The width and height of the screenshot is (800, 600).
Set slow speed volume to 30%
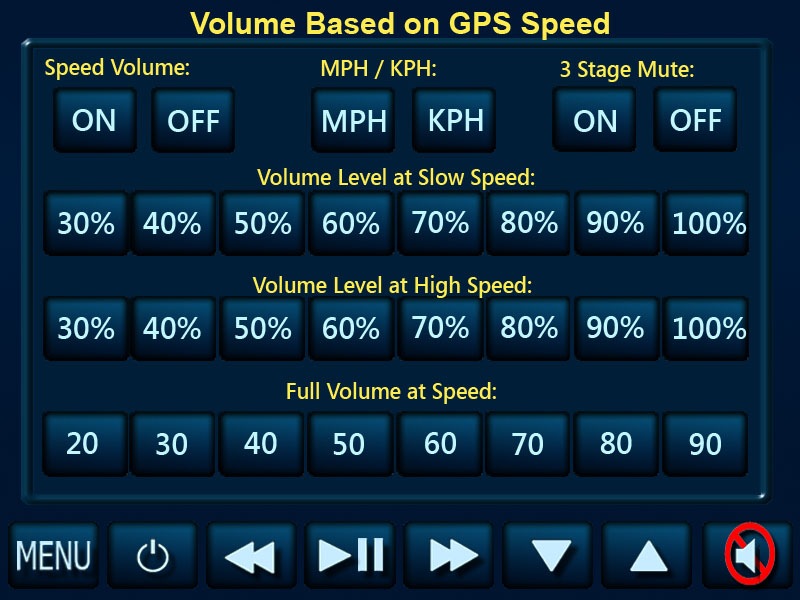pos(86,223)
